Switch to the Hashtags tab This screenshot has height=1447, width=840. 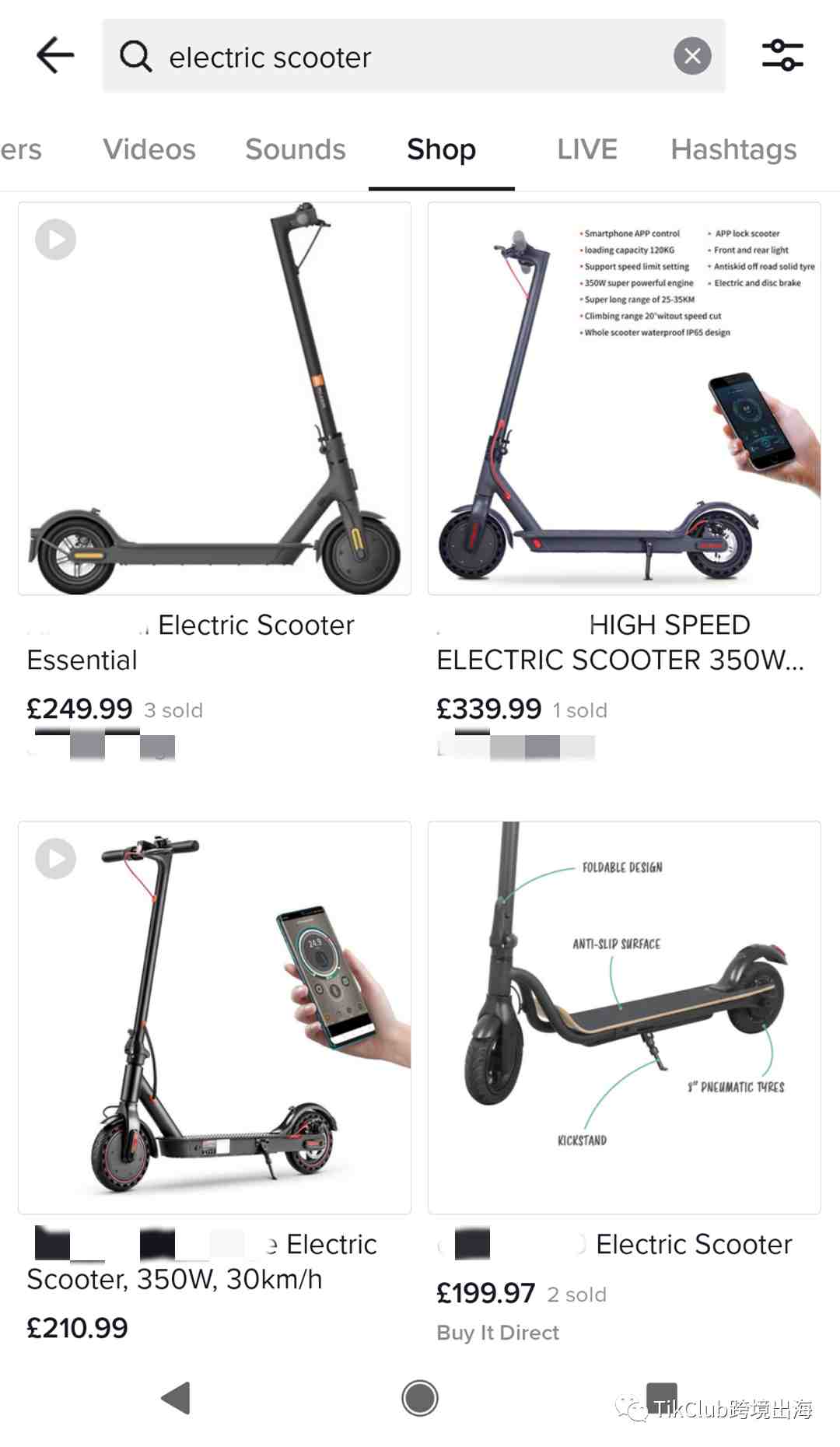[x=733, y=149]
